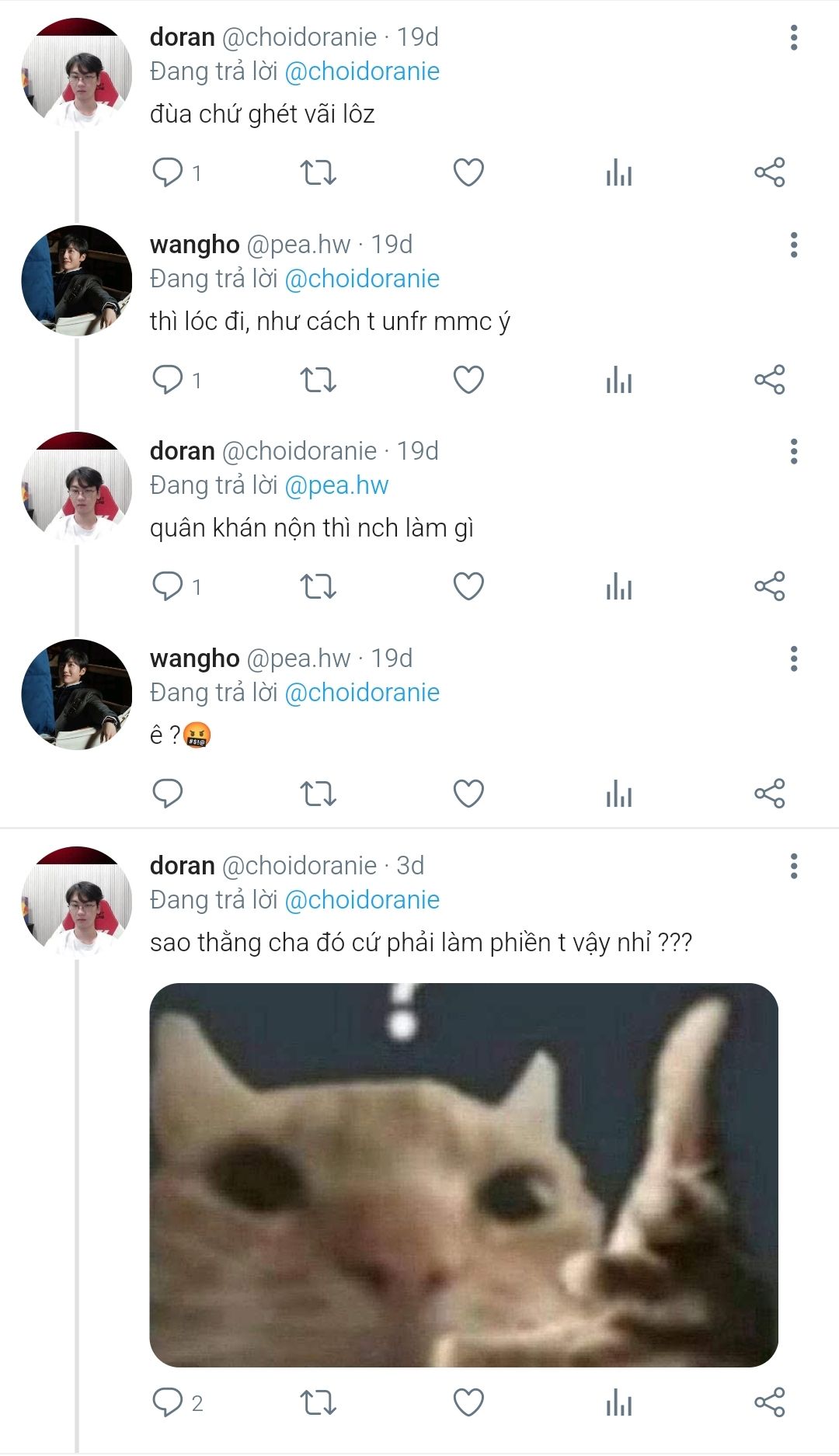Image resolution: width=839 pixels, height=1456 pixels.
Task: Open @choidoranie link in "thì lóc đi" reply
Action: tap(362, 279)
